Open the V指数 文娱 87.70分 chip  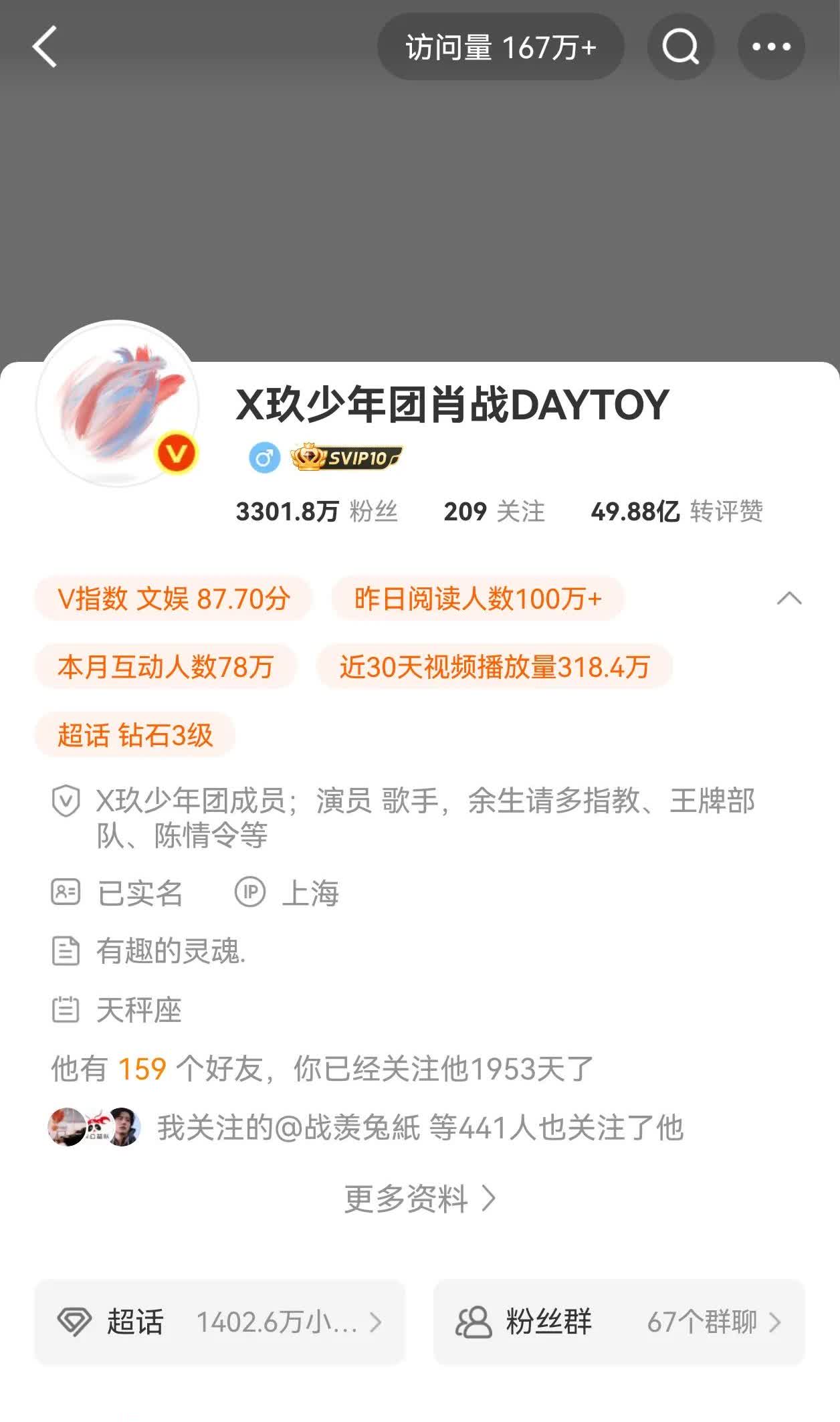(x=173, y=599)
